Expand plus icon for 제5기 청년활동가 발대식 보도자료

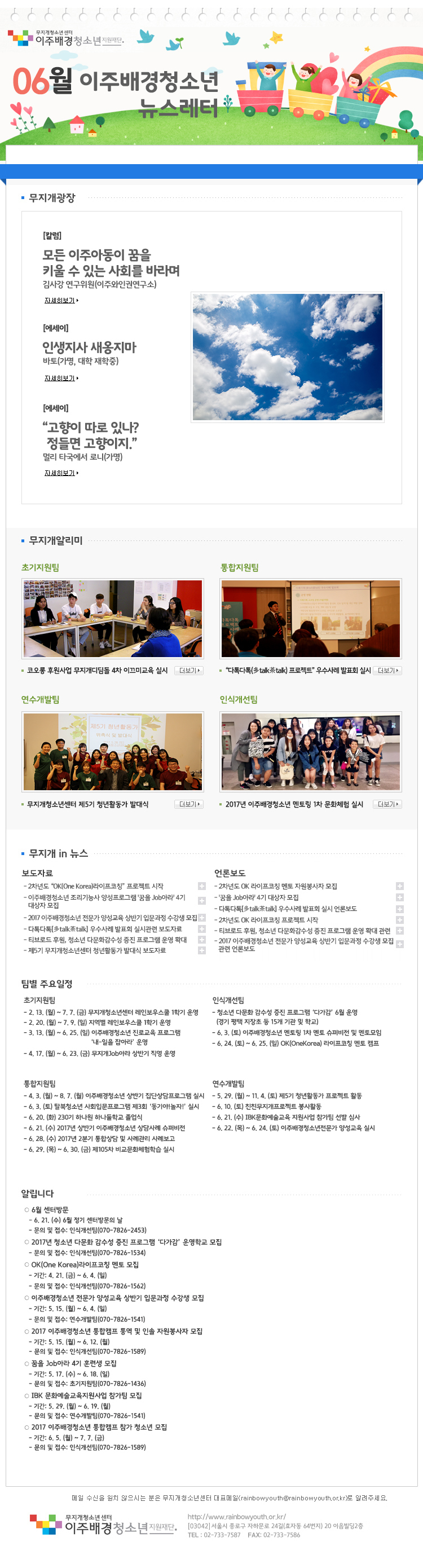[201, 950]
